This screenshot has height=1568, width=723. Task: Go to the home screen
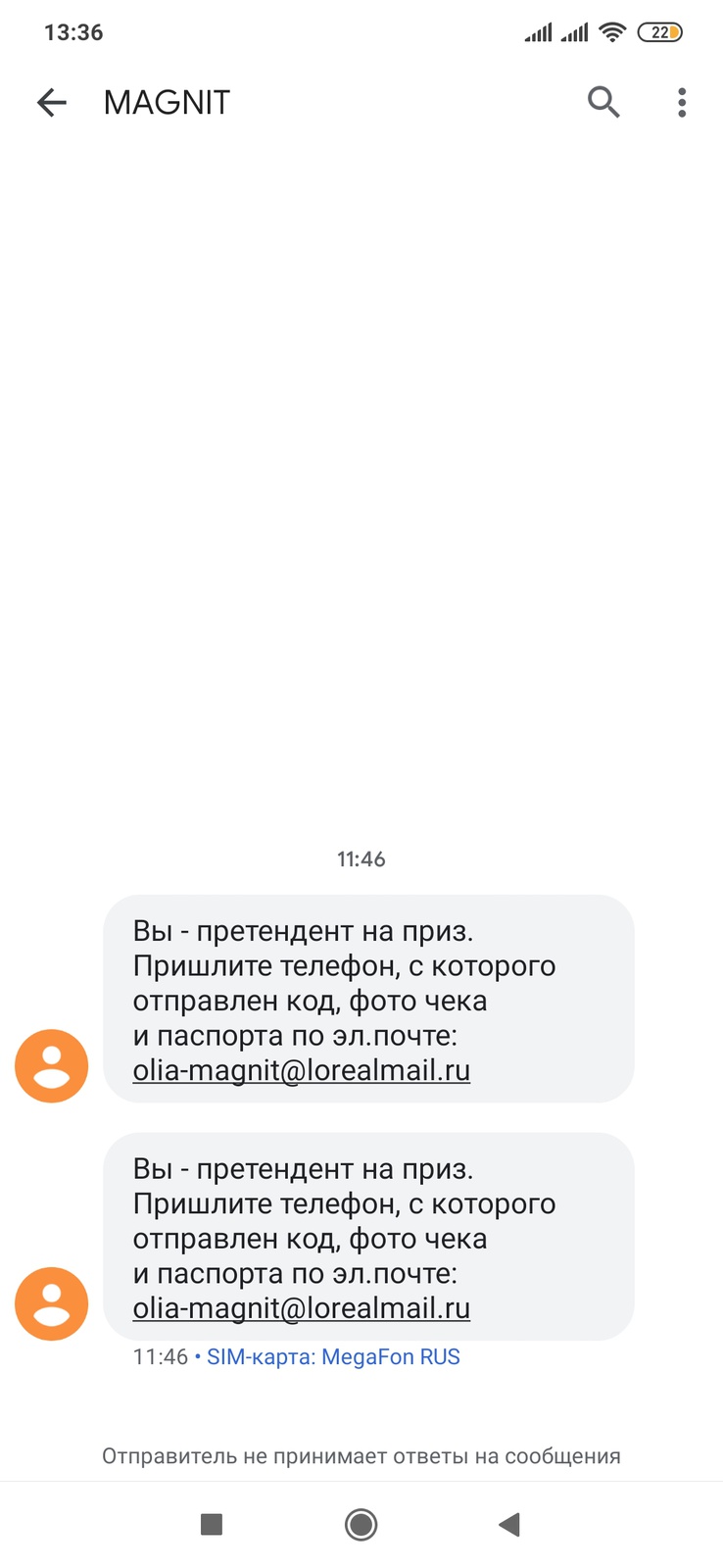[x=361, y=1525]
